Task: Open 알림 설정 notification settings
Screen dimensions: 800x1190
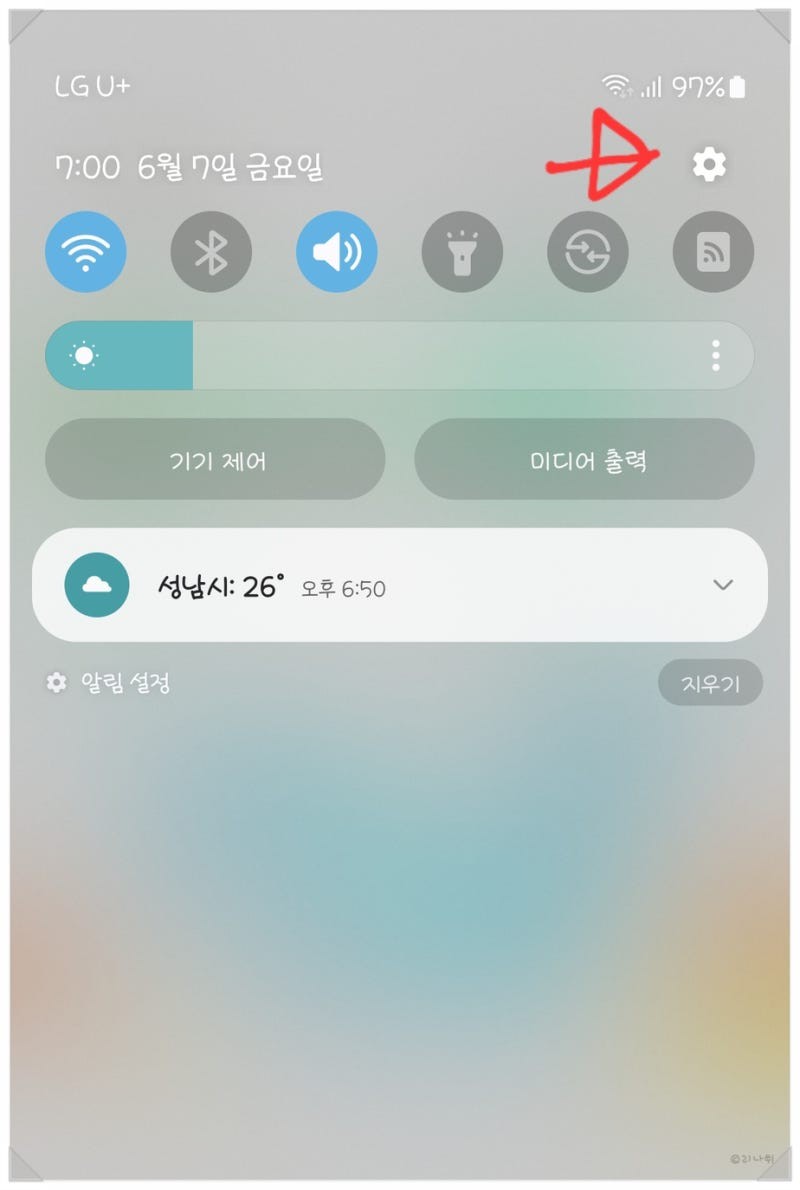Action: click(x=110, y=683)
